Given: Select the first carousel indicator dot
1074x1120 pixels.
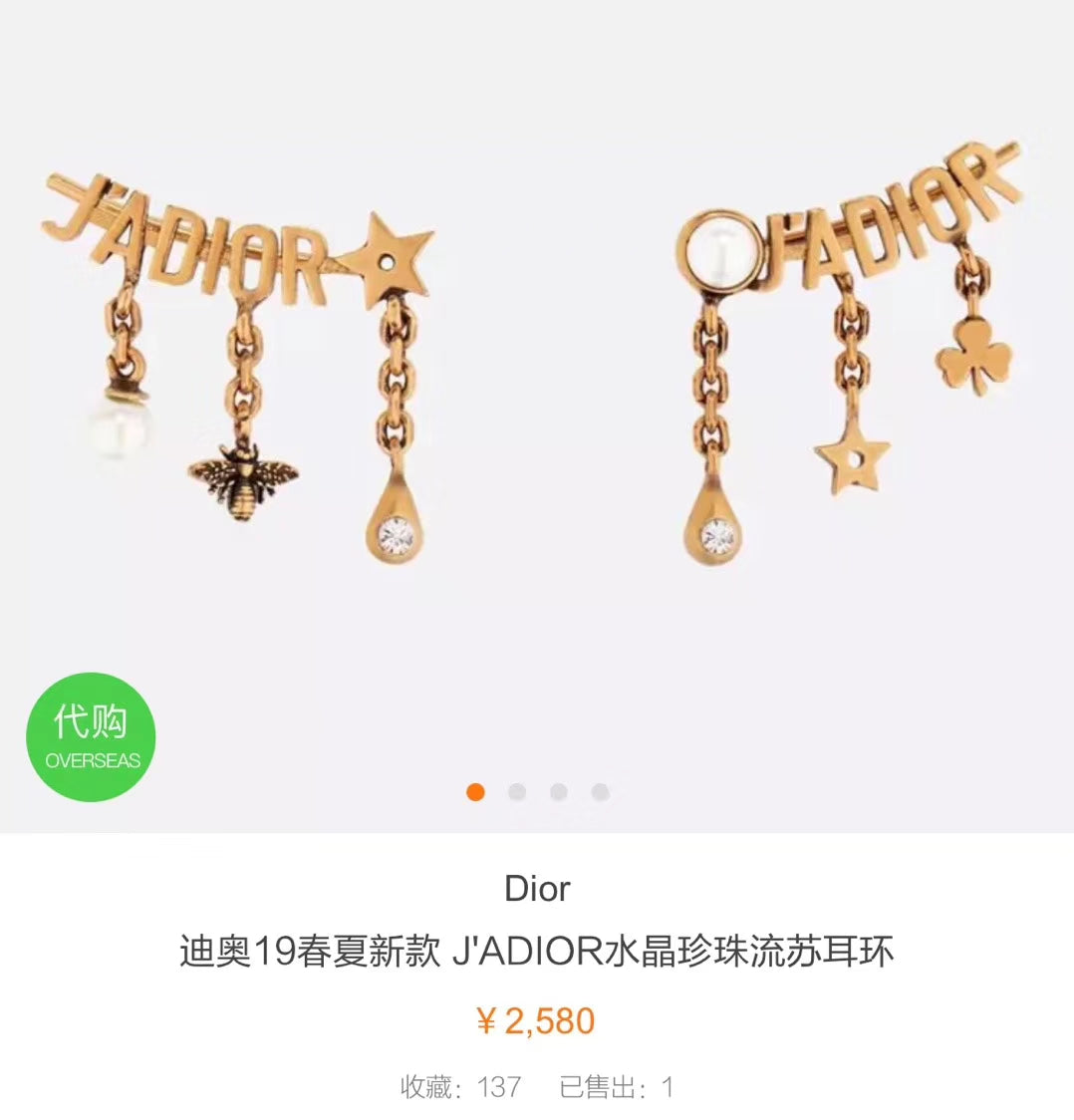Looking at the screenshot, I should (475, 791).
